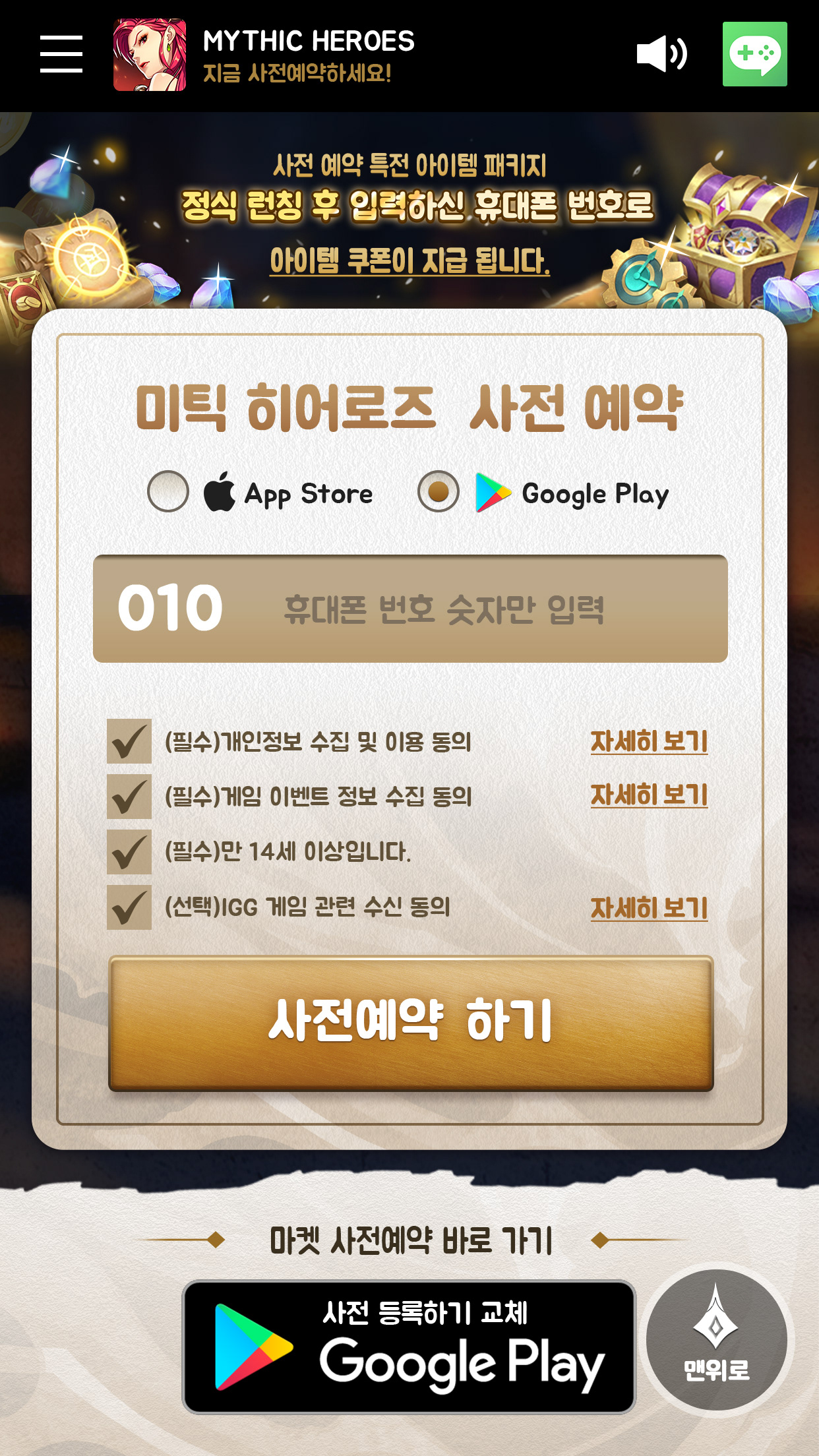Tap 맨위로 to return to top
This screenshot has height=1456, width=819.
(717, 1340)
